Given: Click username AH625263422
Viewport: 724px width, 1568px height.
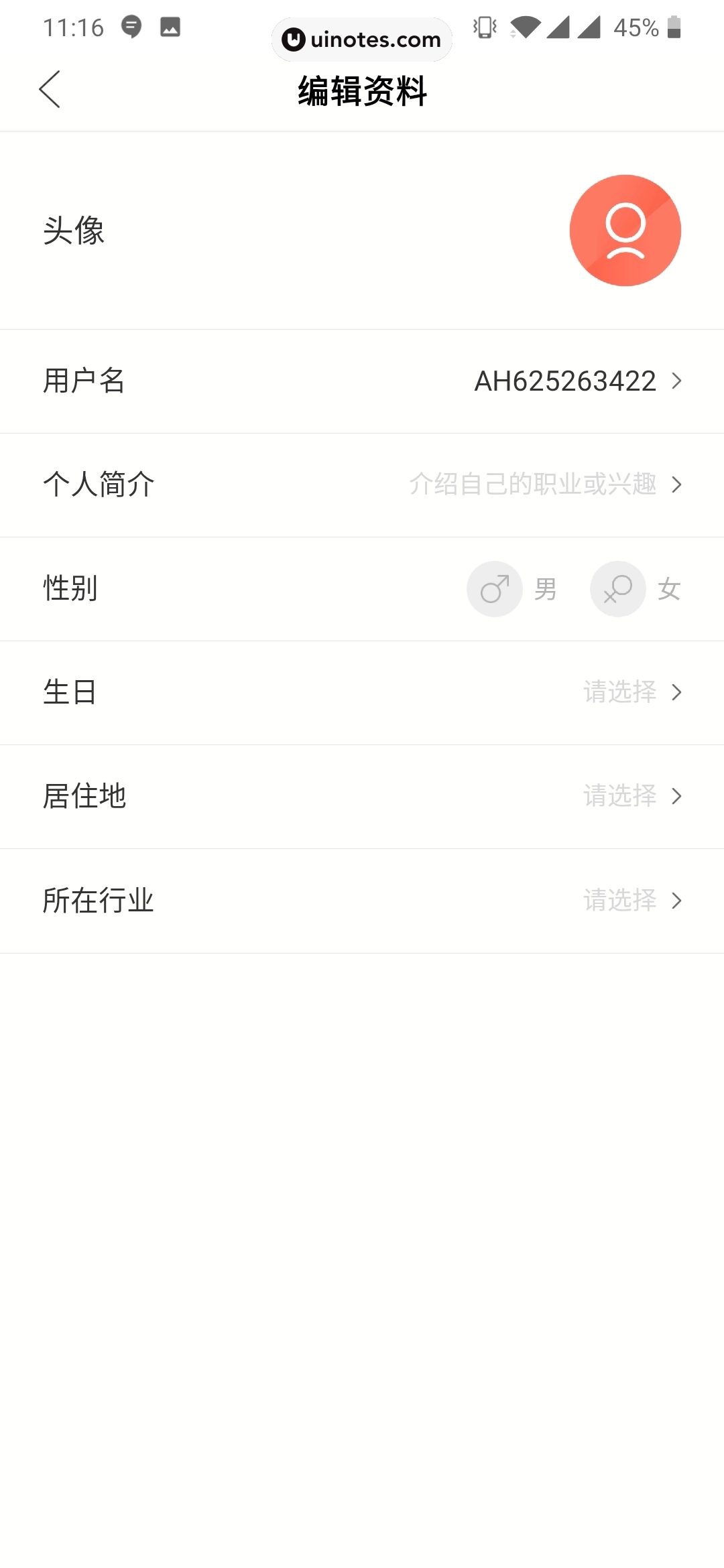Looking at the screenshot, I should point(564,381).
